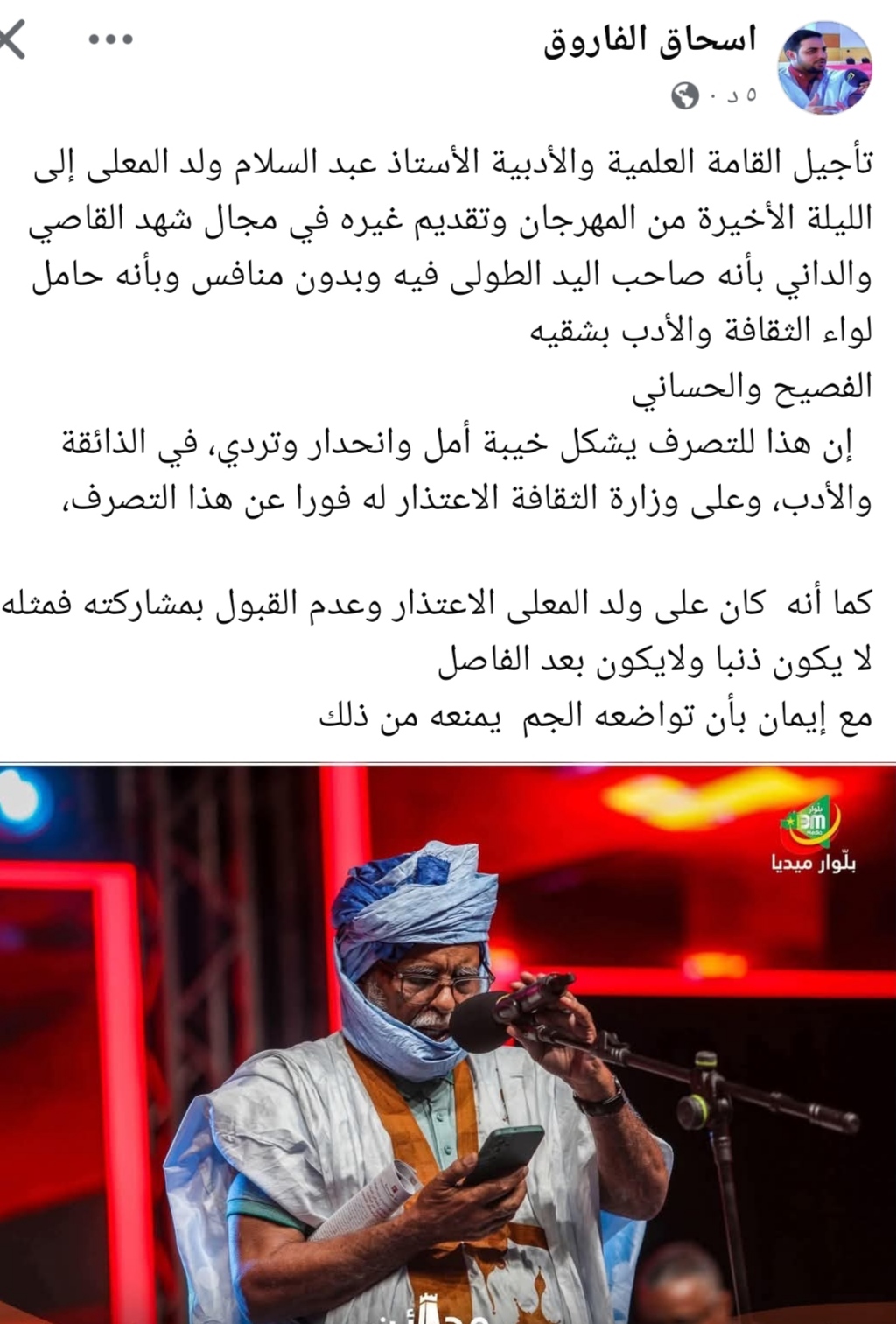
Task: Dismiss the post with the X icon
Action: pyautogui.click(x=12, y=40)
